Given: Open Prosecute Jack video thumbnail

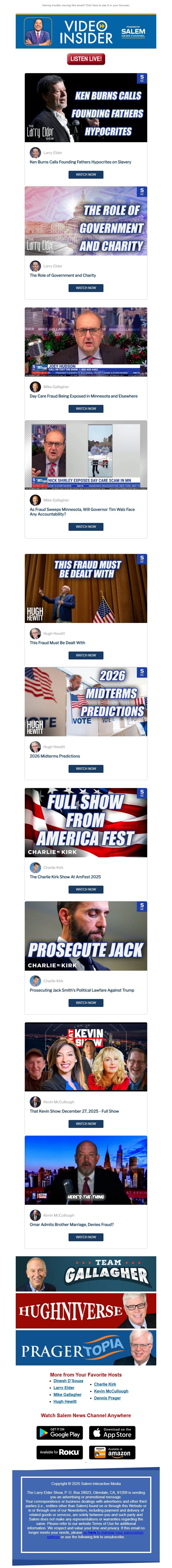Looking at the screenshot, I should [x=86, y=936].
